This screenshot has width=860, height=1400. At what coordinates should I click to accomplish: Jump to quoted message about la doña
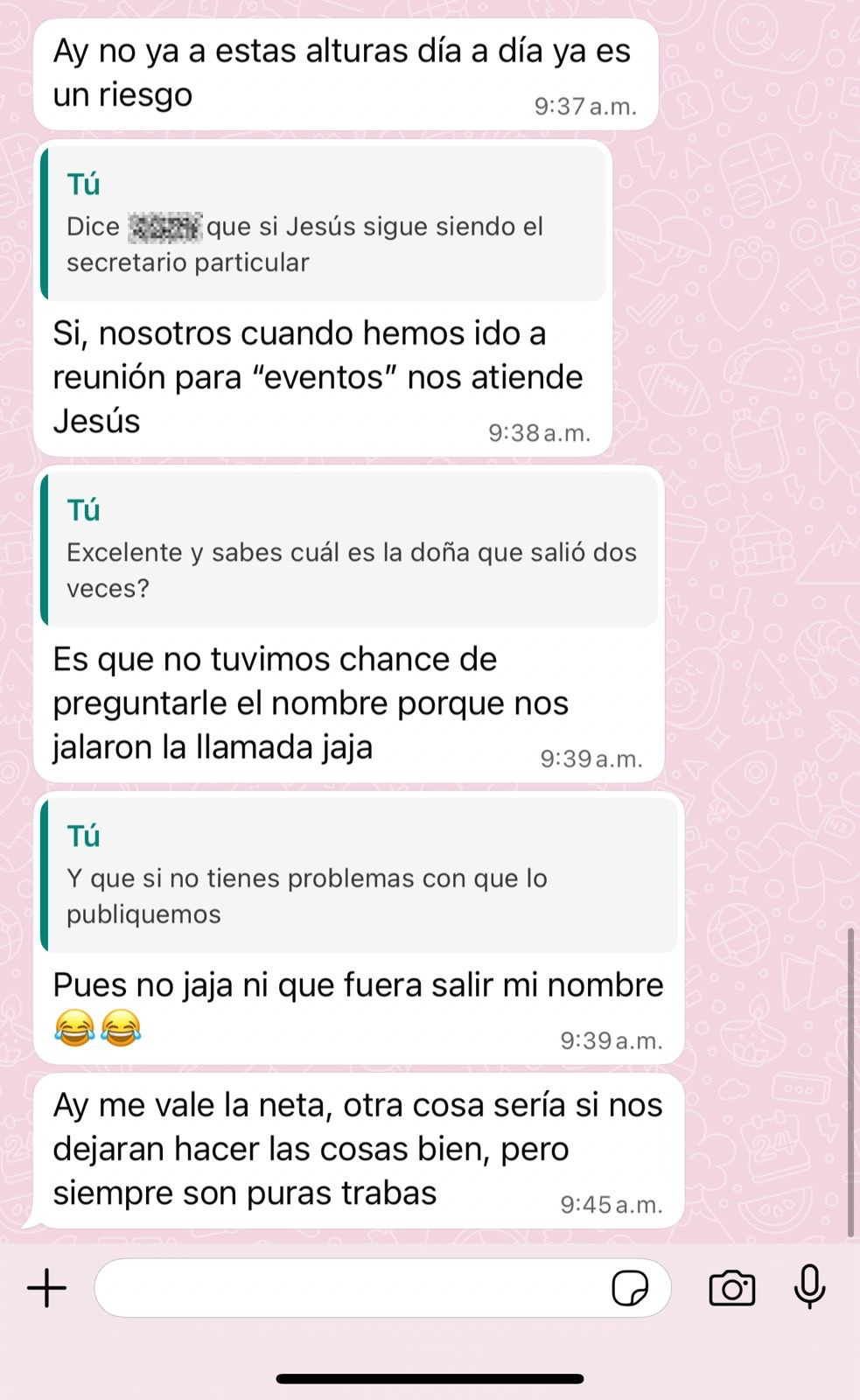pos(350,550)
